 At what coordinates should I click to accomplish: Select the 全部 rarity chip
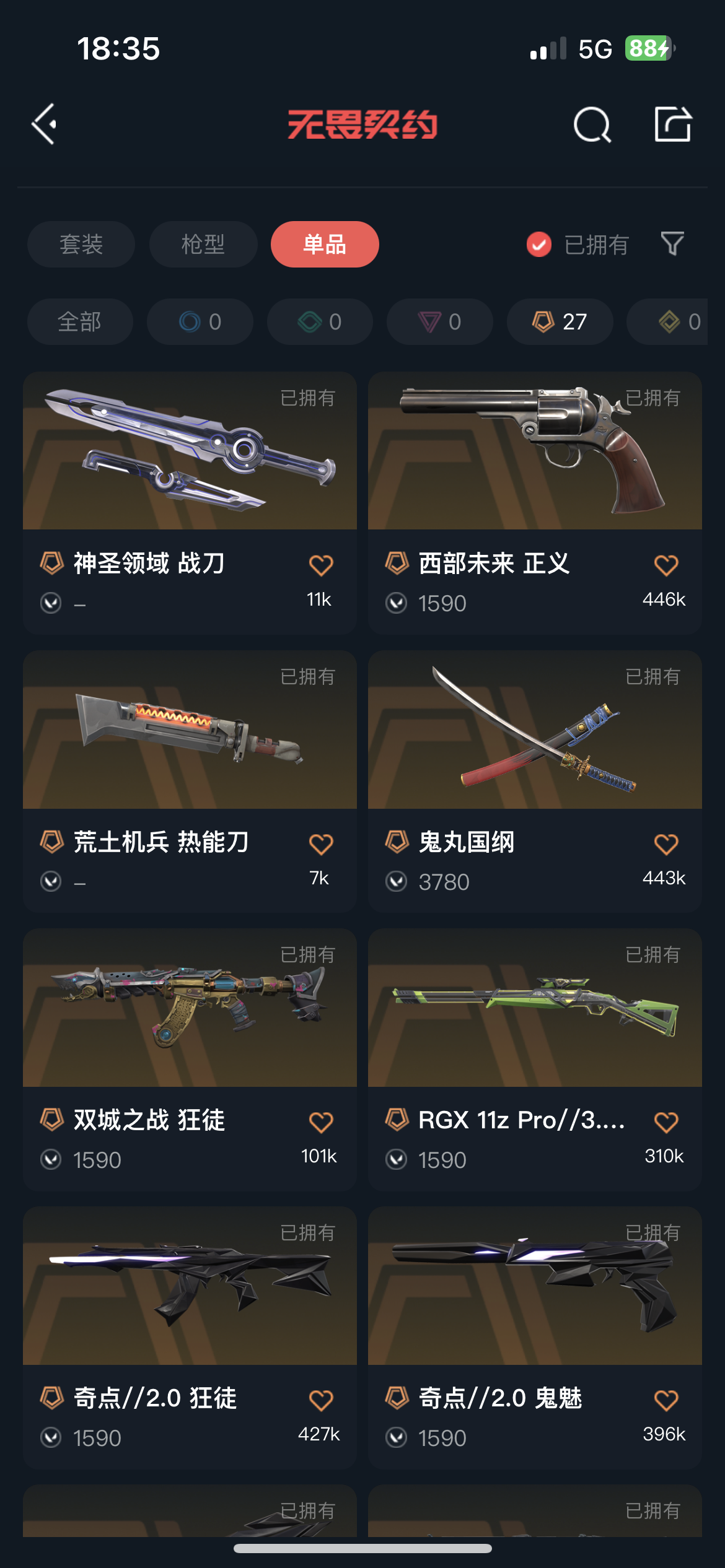coord(80,321)
